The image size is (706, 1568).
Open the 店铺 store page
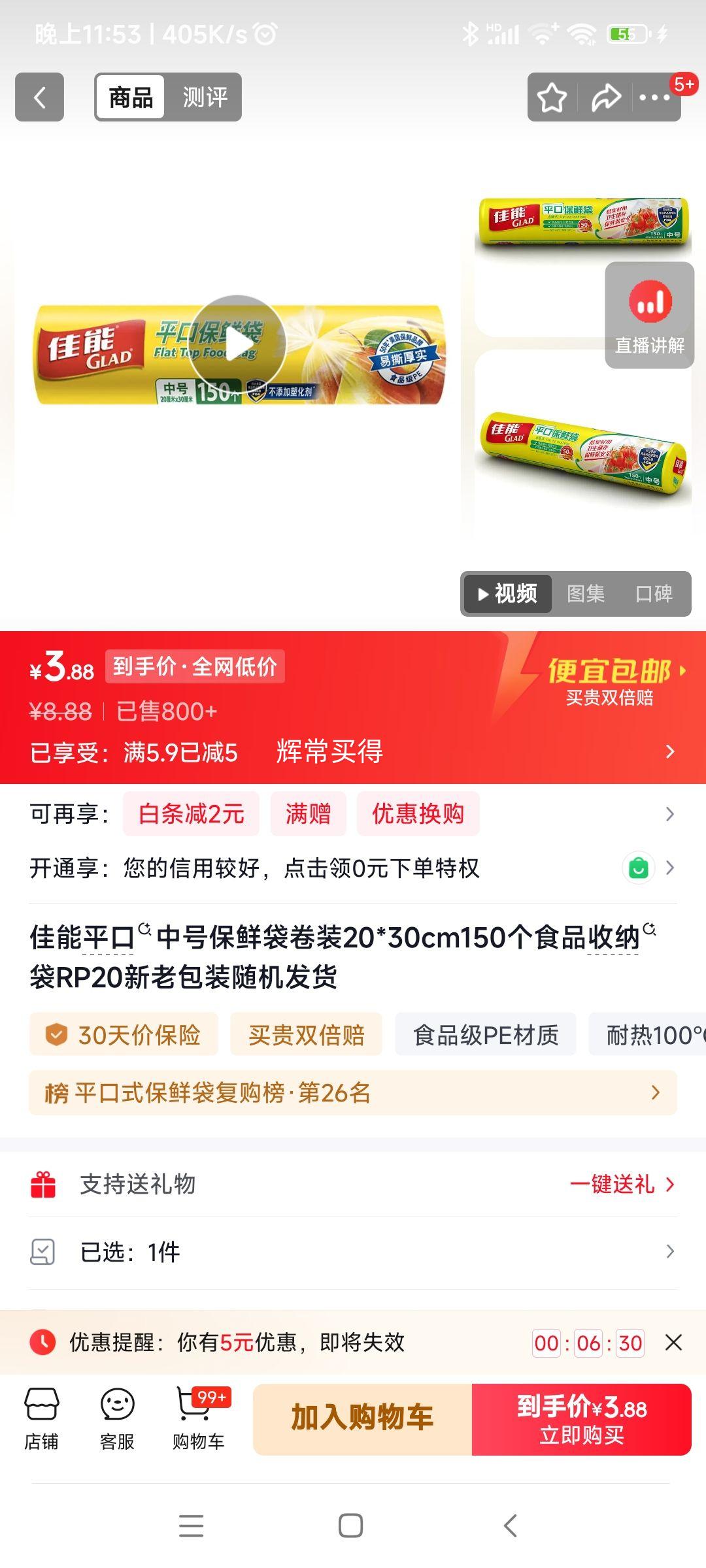coord(42,1419)
